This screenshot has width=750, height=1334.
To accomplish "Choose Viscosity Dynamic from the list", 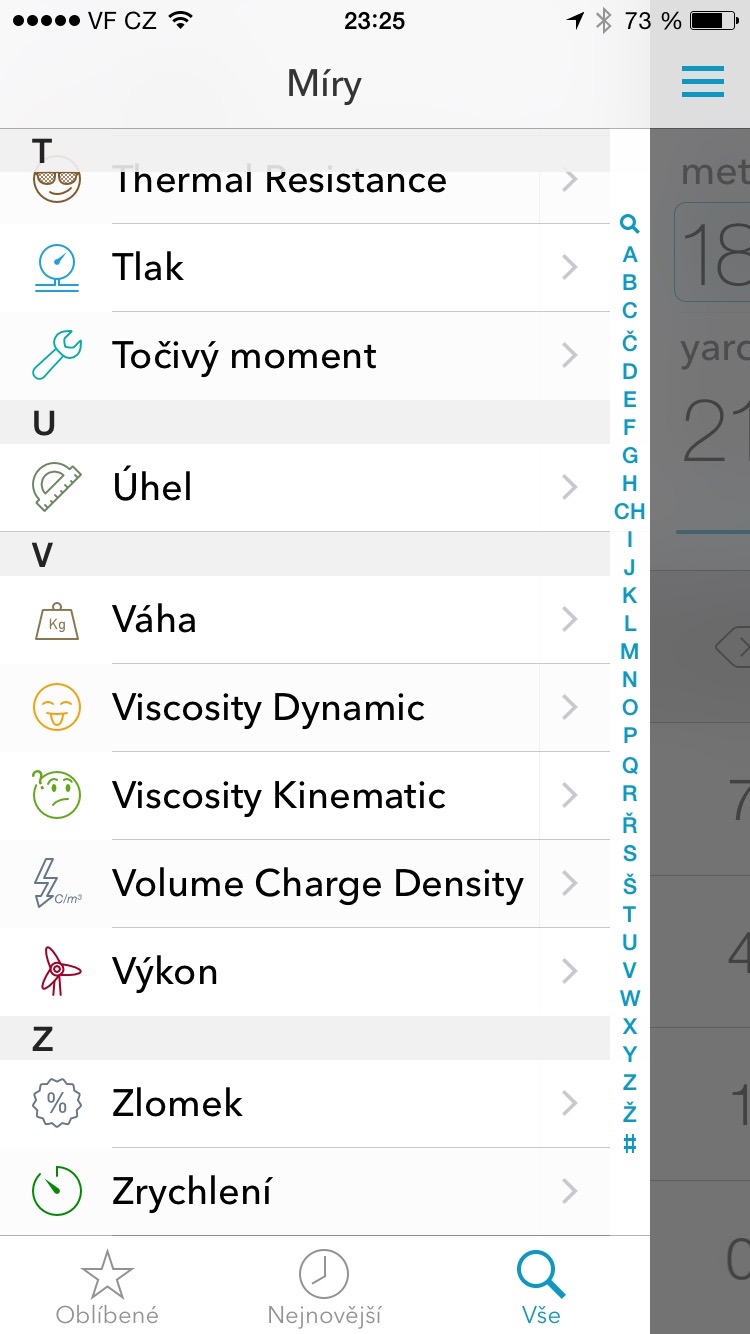I will click(x=300, y=708).
